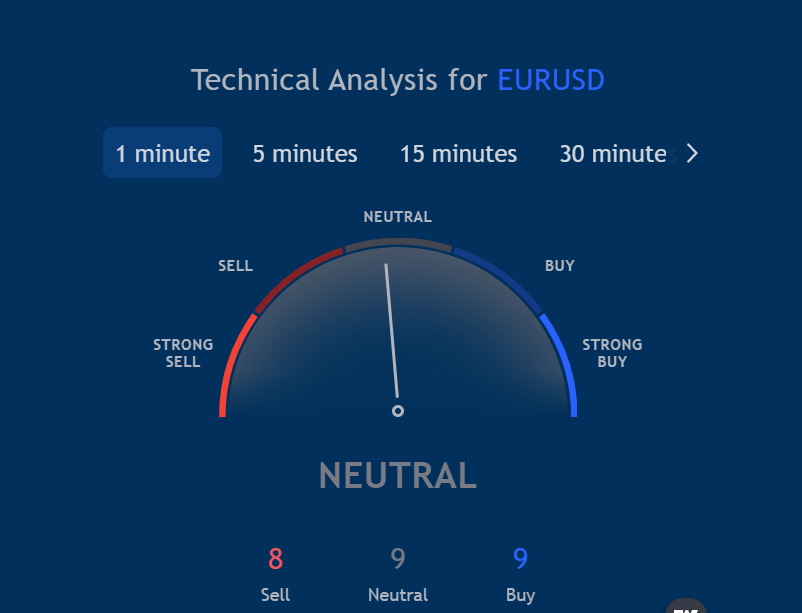Screen dimensions: 802x613
Task: Show more timeframes with the right arrow
Action: pos(692,153)
